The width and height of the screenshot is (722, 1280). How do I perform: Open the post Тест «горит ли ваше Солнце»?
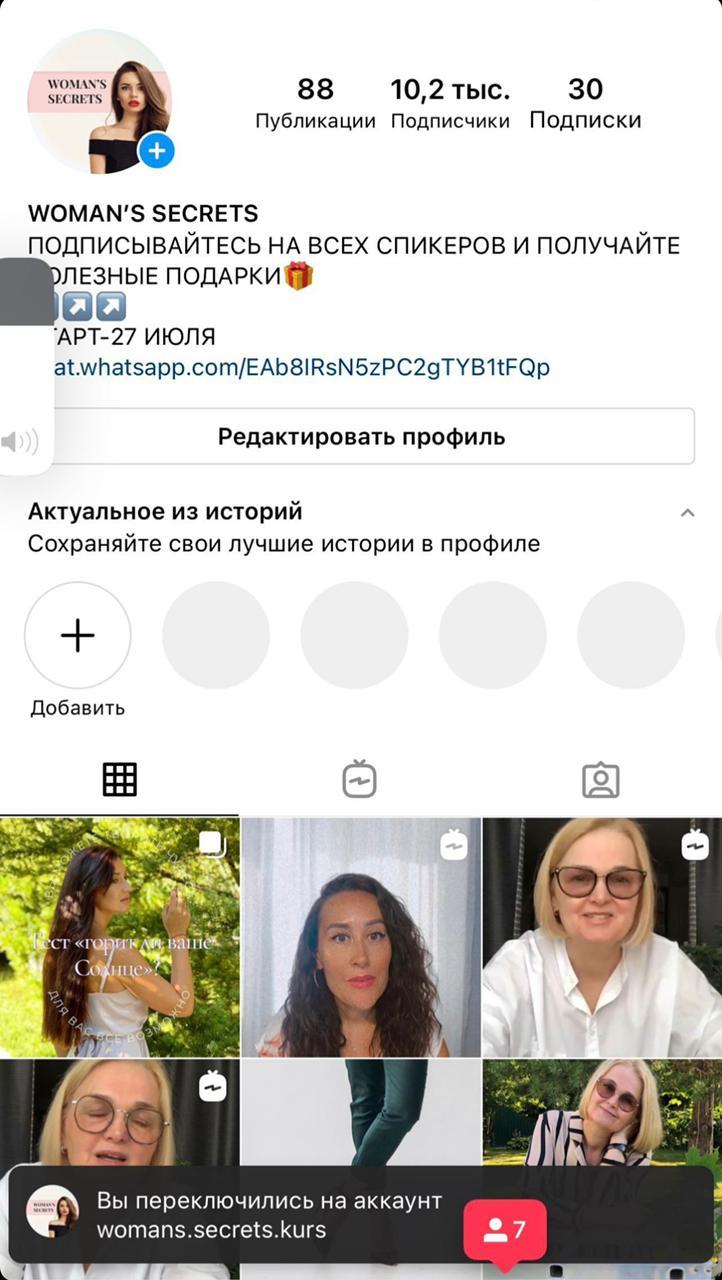(x=120, y=937)
